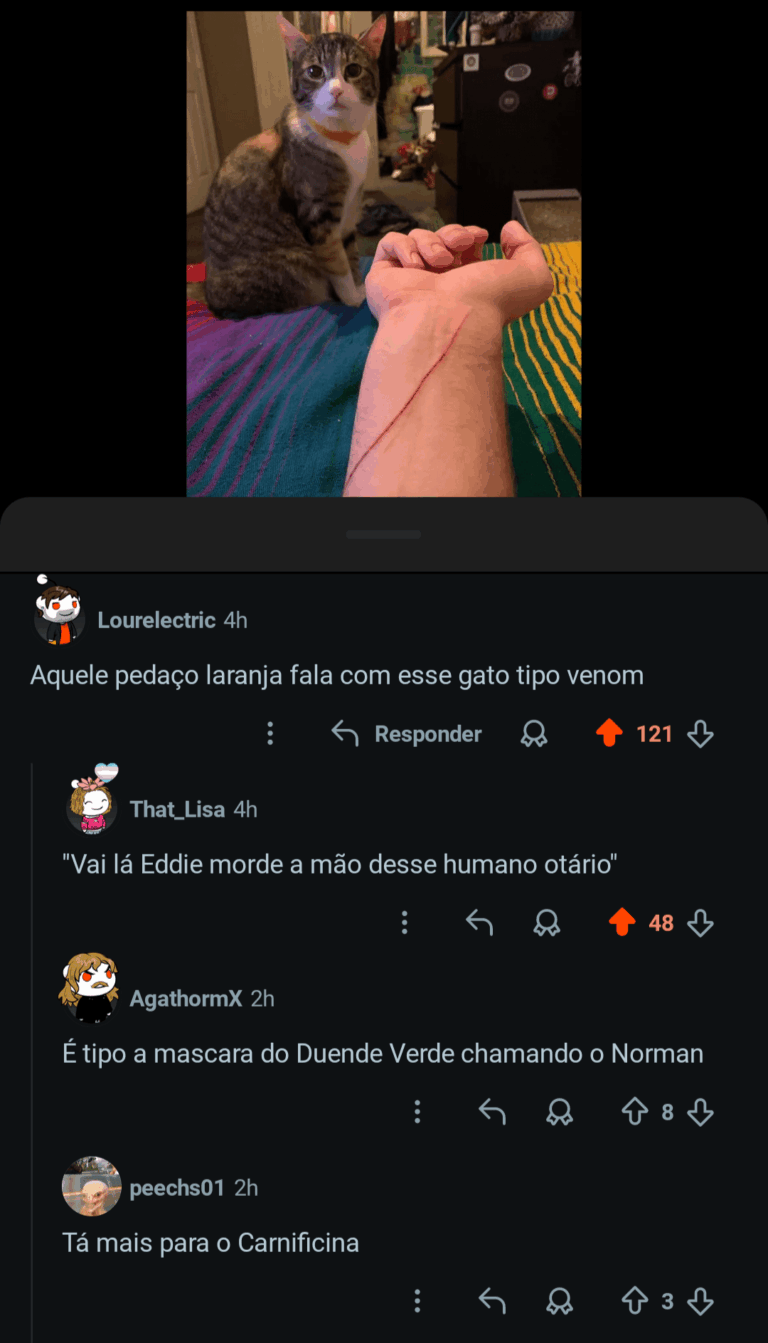Open That_Lisa's profile

177,809
